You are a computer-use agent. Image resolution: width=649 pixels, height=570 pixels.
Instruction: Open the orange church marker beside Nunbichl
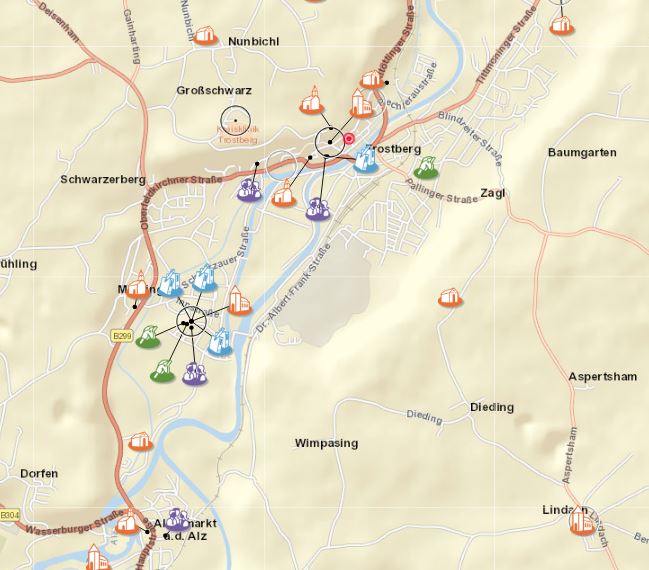(x=205, y=35)
